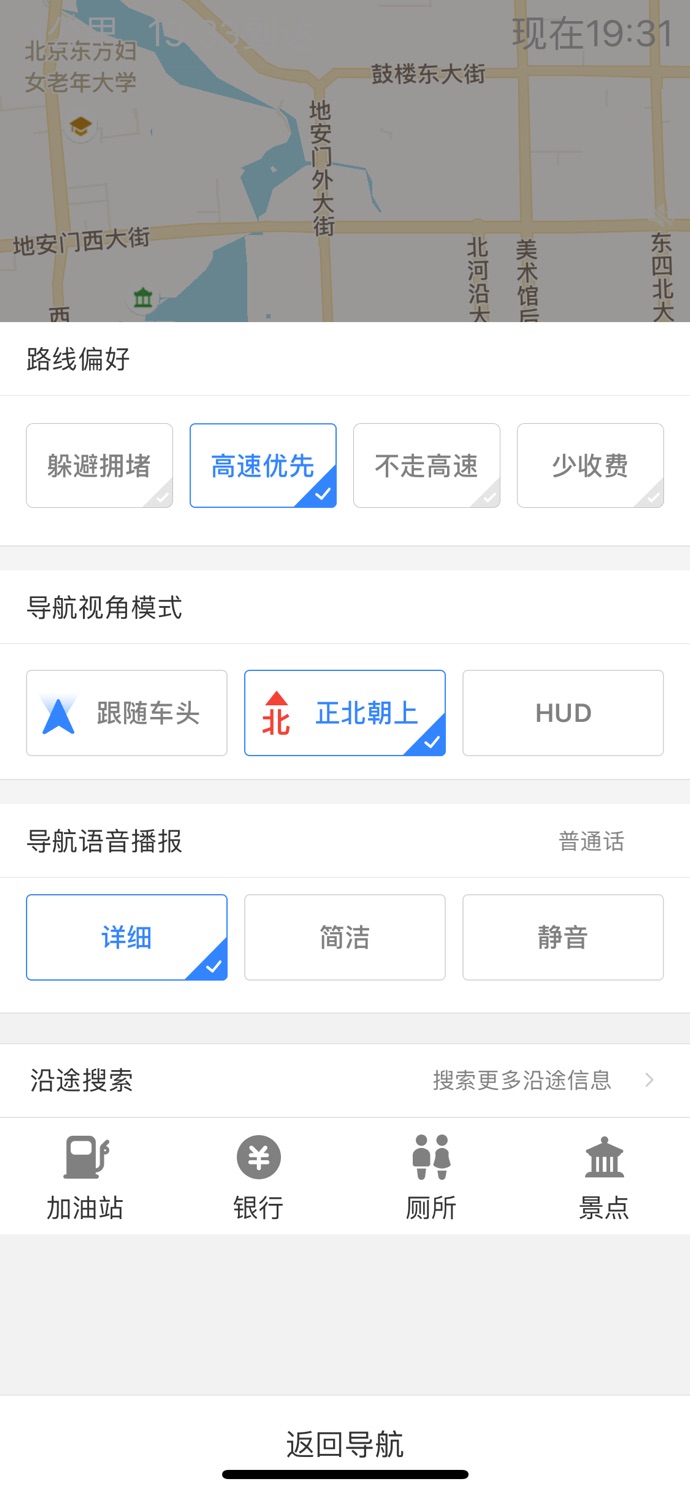
Task: Choose the 不走高速 route option
Action: (426, 466)
